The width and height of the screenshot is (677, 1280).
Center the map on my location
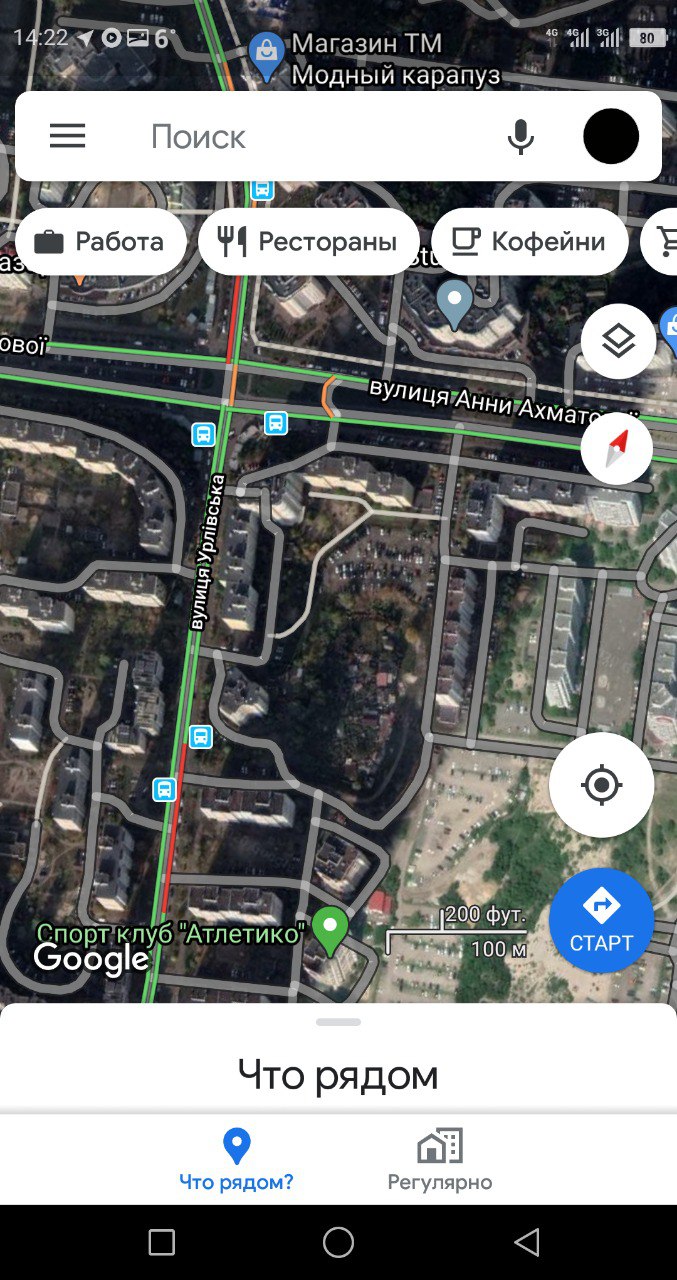click(x=601, y=785)
